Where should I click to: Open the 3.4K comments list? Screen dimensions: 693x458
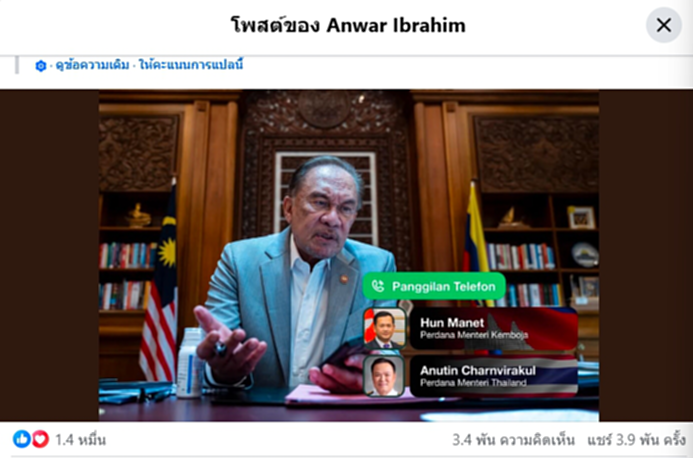pos(507,439)
